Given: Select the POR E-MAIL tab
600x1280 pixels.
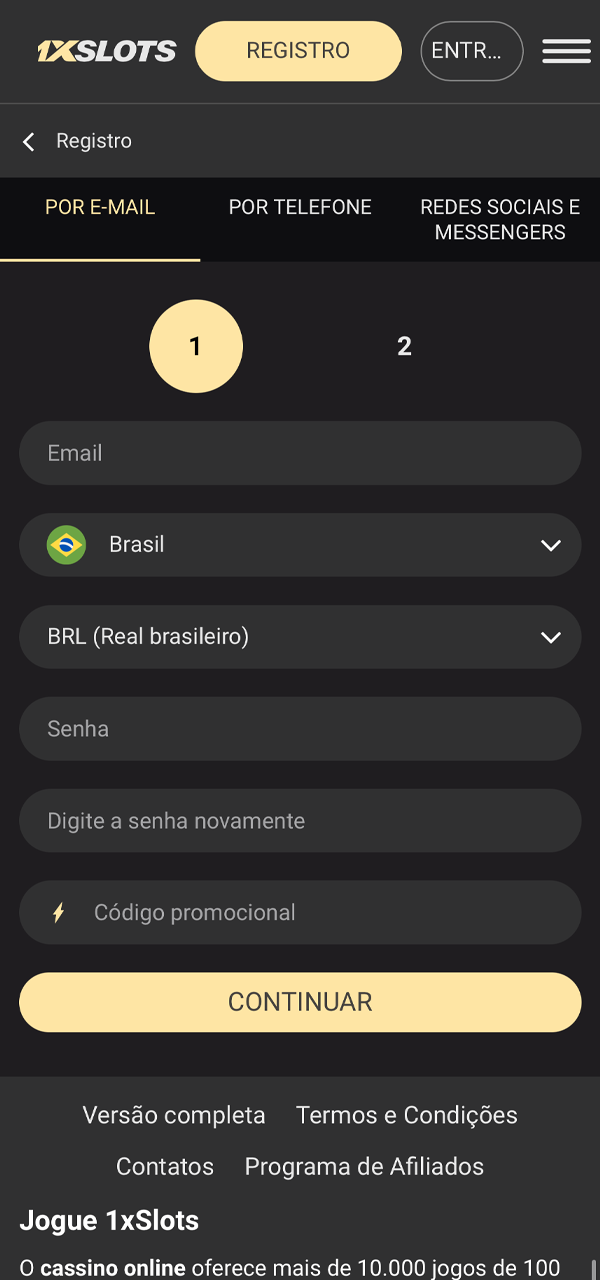Looking at the screenshot, I should (100, 208).
